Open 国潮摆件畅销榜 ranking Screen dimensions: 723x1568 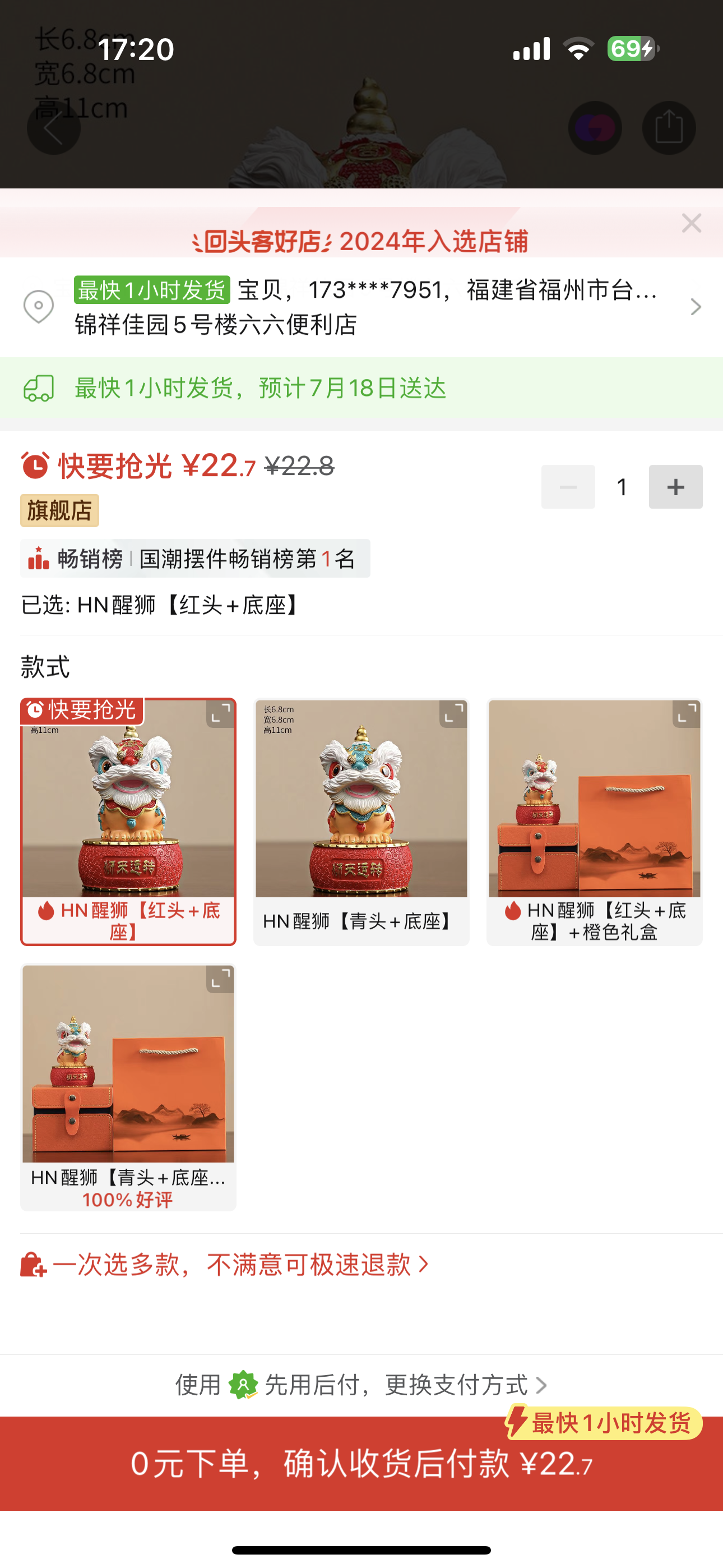(194, 559)
